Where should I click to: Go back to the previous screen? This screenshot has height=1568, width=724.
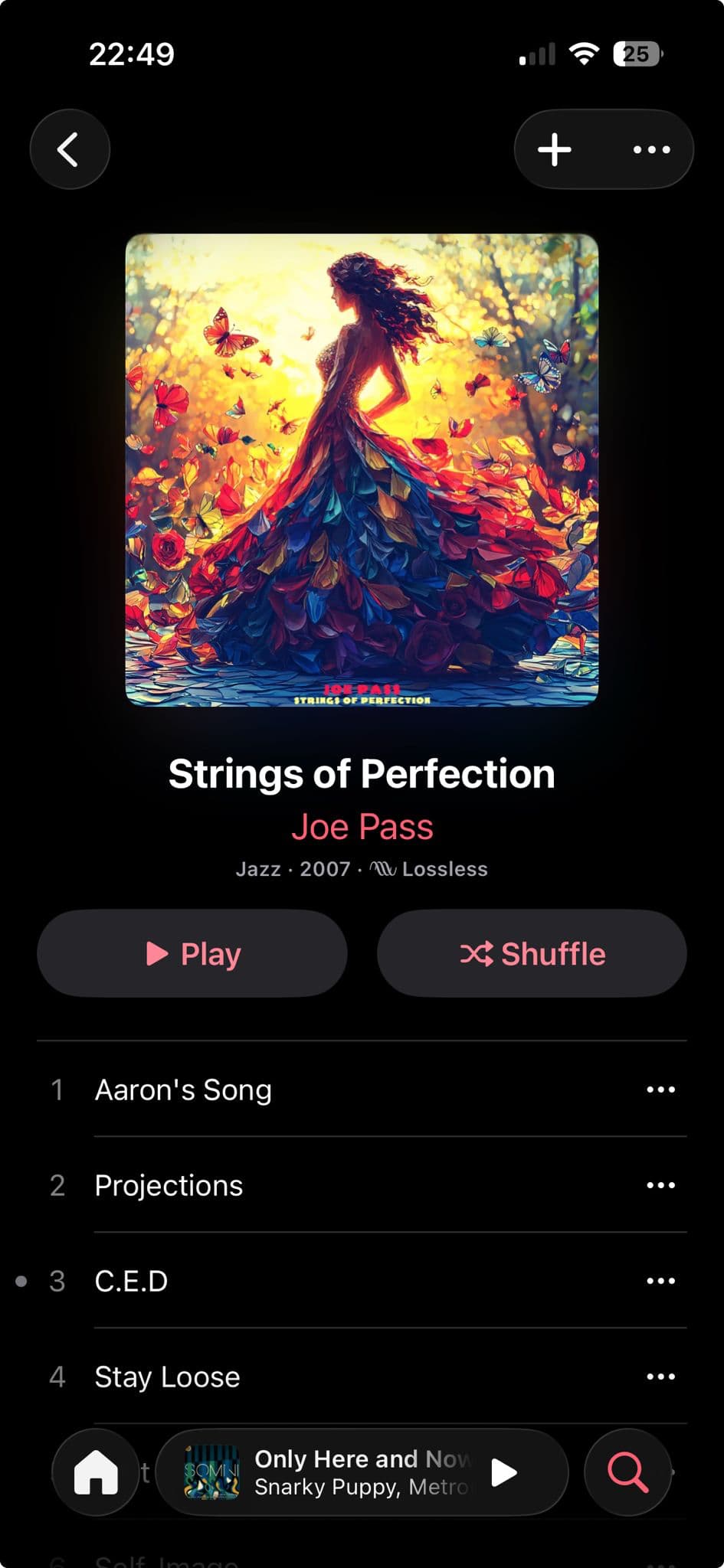point(69,149)
